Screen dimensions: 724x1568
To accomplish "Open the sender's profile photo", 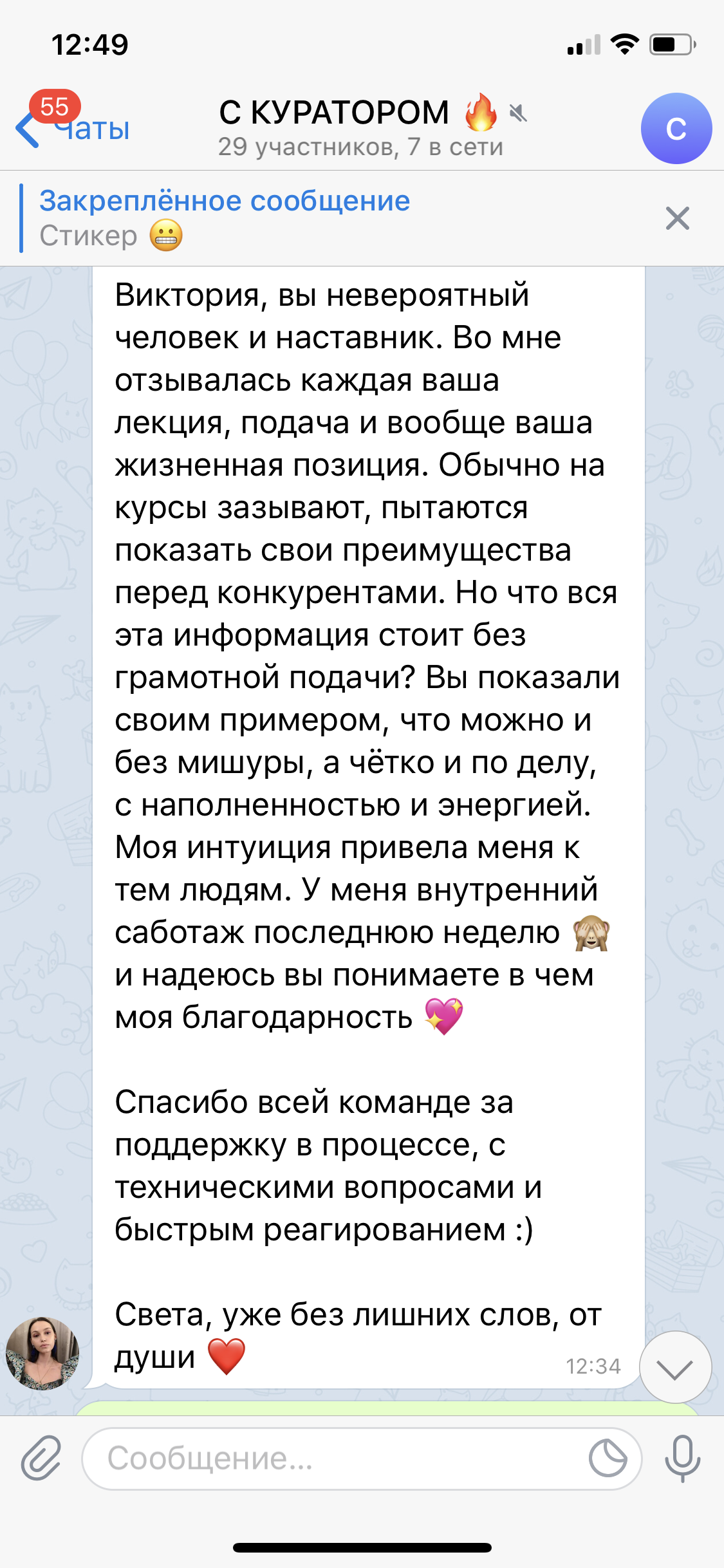I will click(42, 1353).
